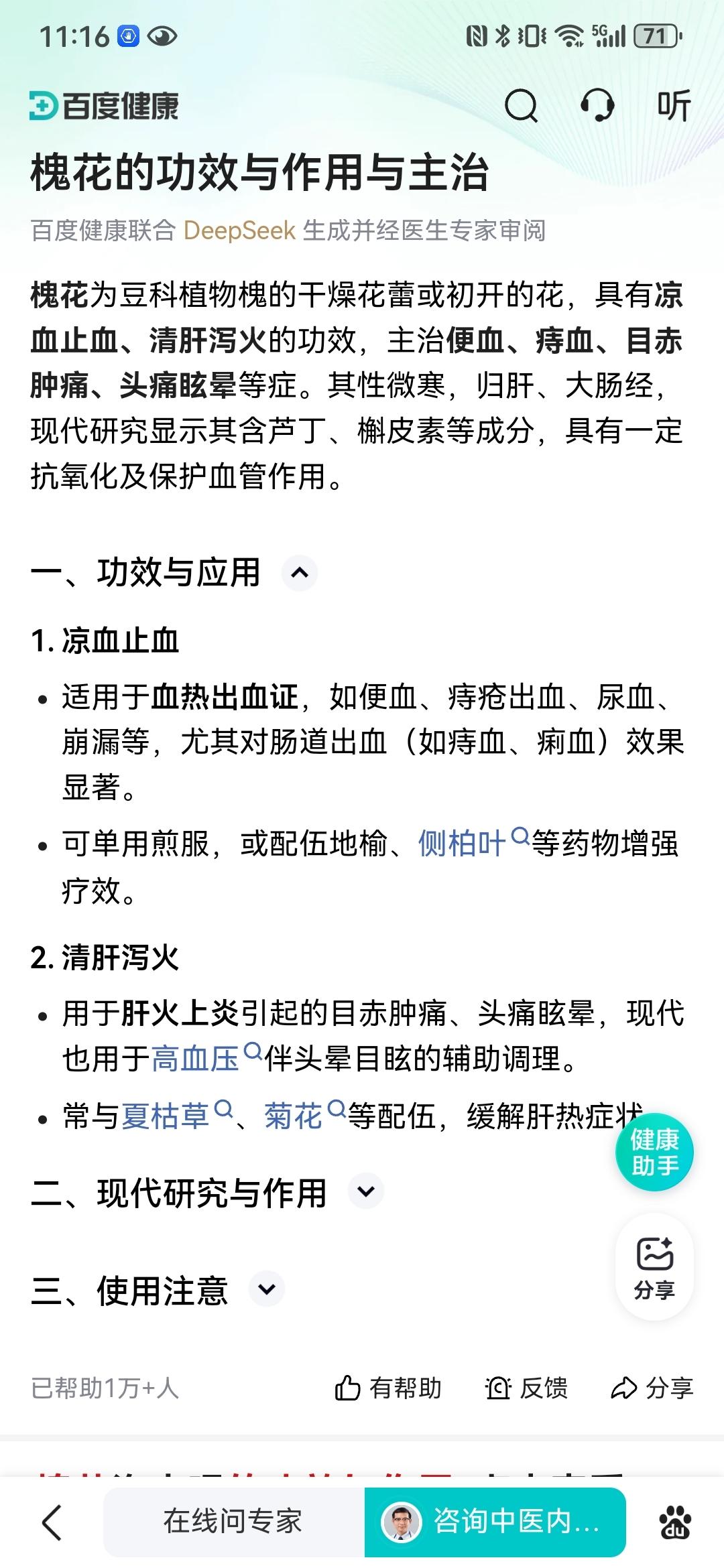
Task: Expand the 使用注意 section
Action: point(266,1289)
